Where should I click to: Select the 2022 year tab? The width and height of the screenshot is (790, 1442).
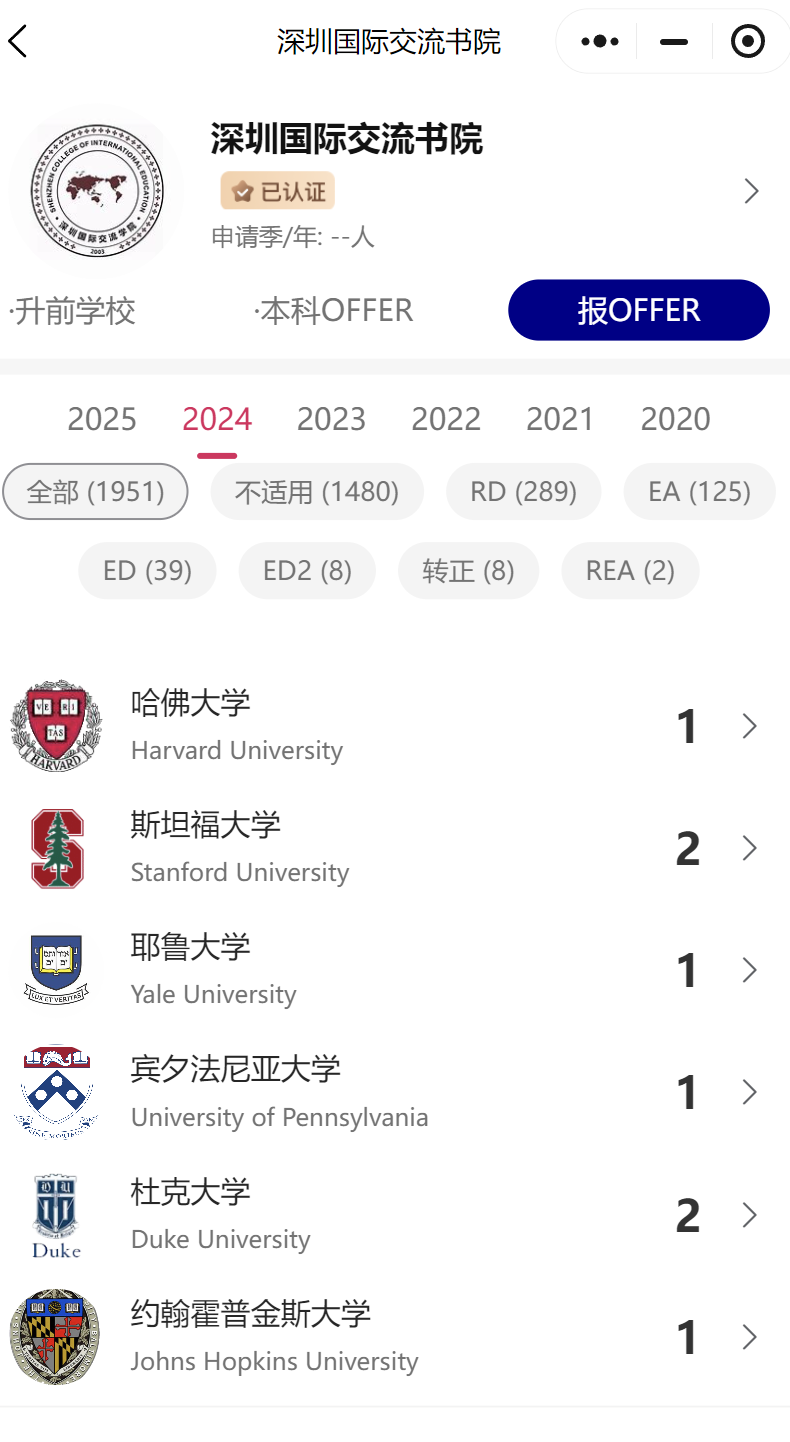[446, 419]
